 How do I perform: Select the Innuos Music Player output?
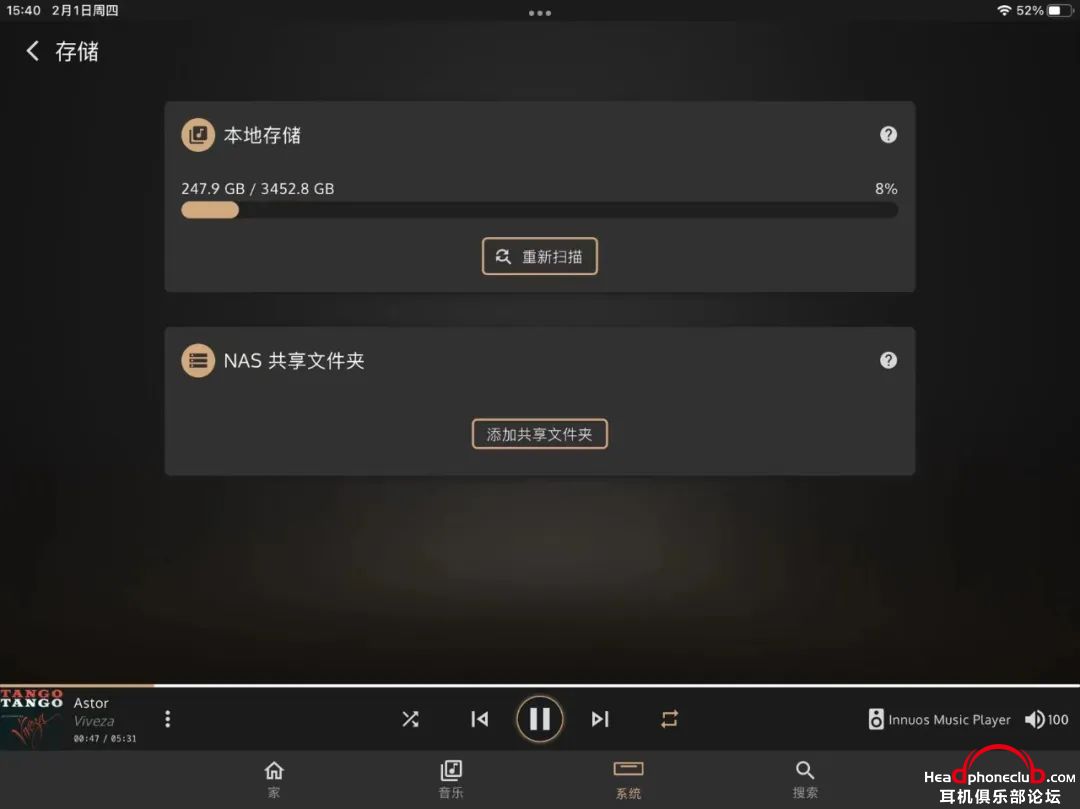(x=939, y=719)
